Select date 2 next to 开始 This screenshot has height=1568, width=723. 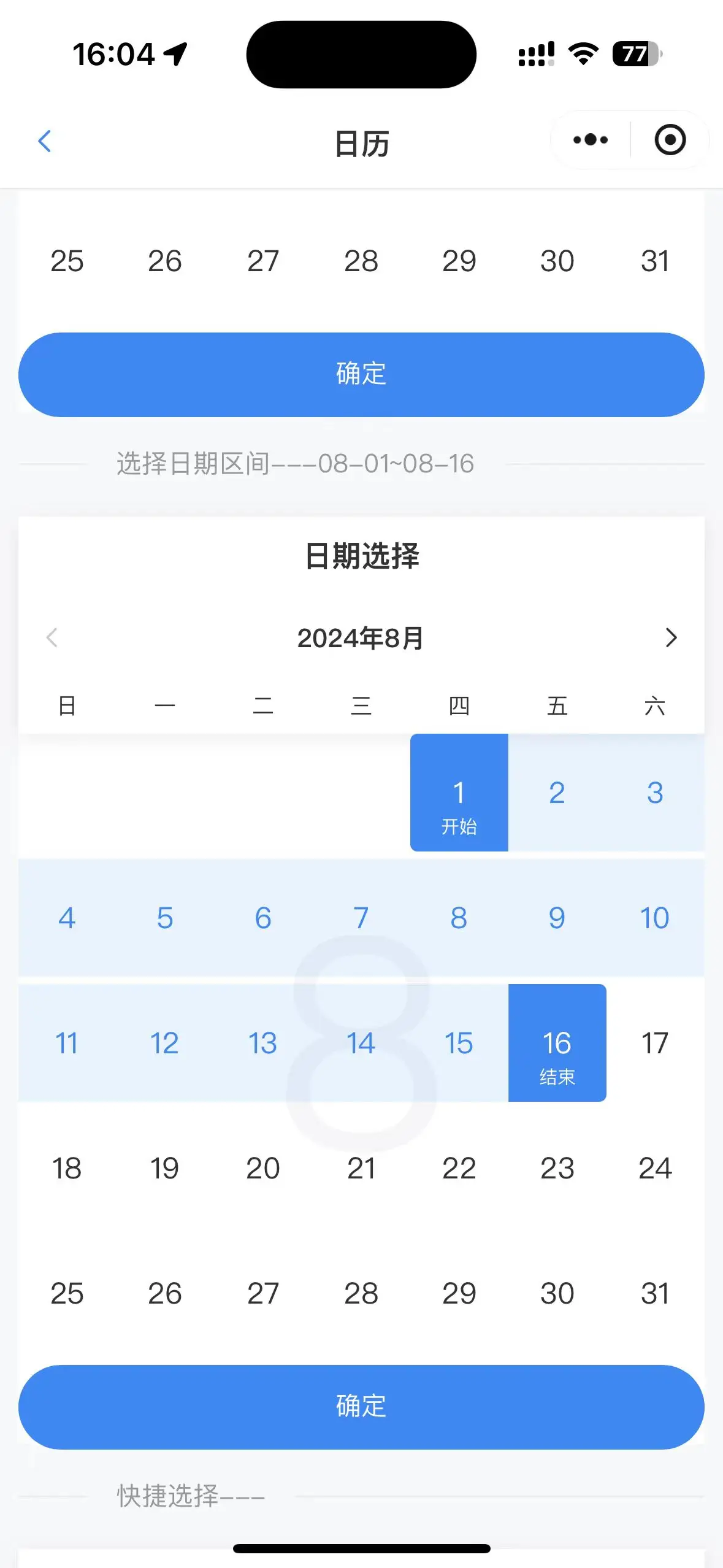pyautogui.click(x=557, y=793)
